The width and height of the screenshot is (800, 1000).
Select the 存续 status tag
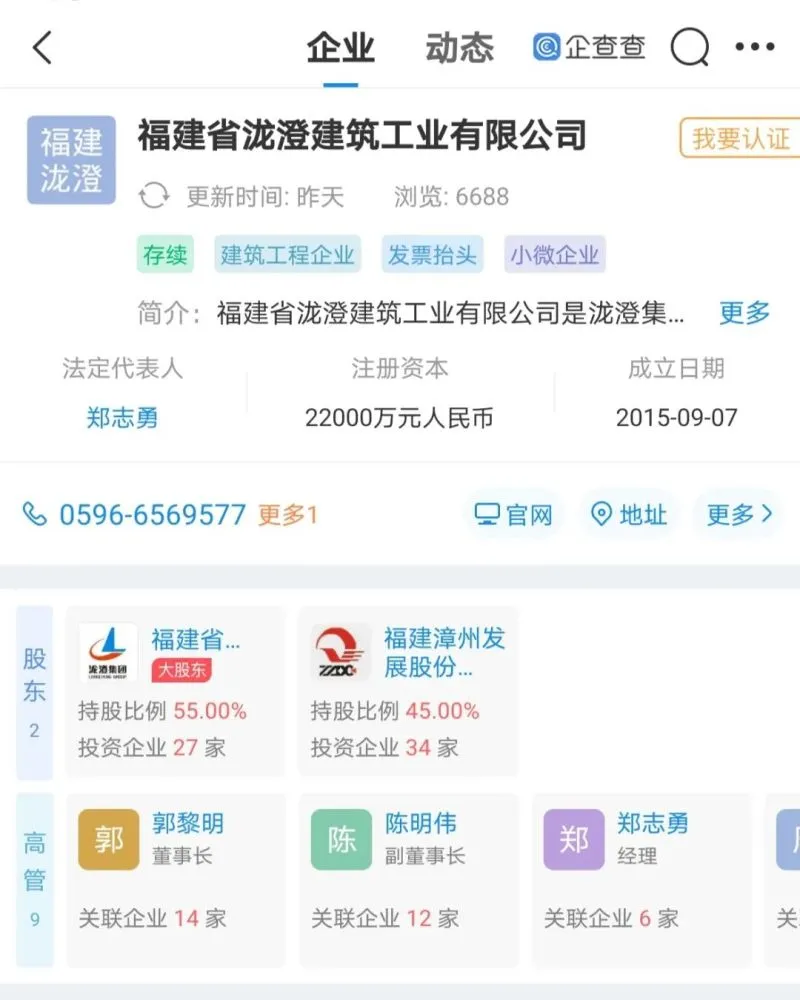click(x=164, y=256)
